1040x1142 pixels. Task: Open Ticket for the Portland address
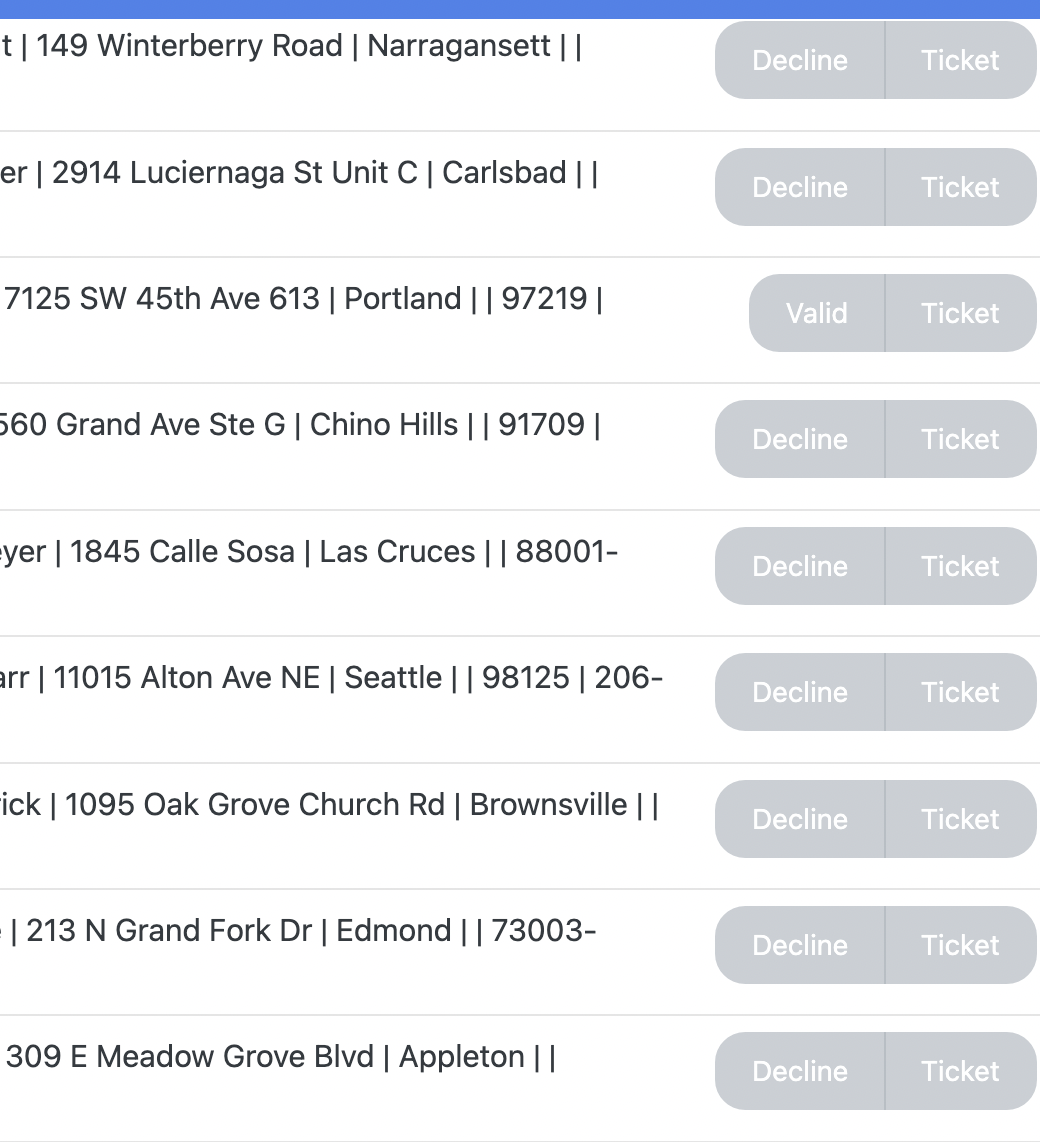click(x=960, y=313)
